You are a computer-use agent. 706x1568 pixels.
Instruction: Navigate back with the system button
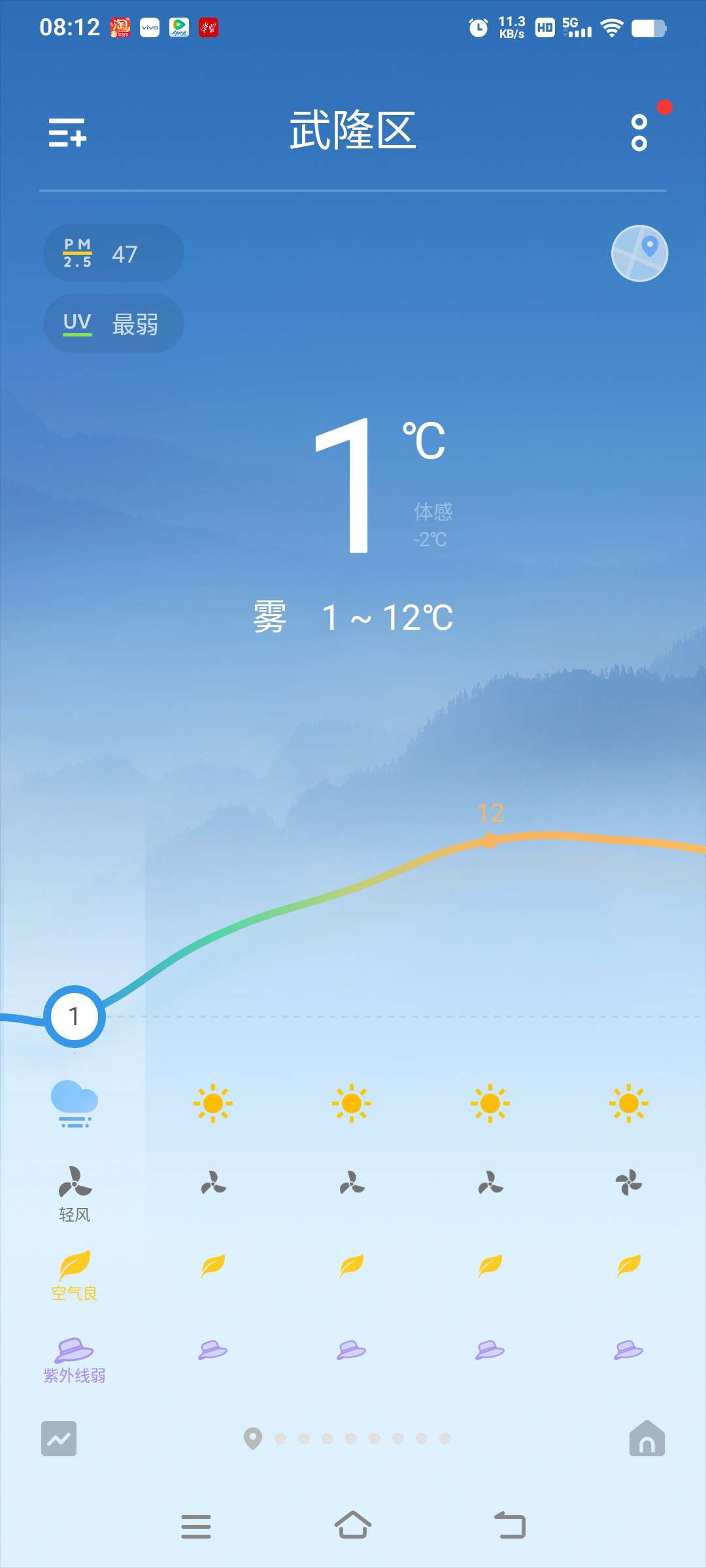[510, 1526]
